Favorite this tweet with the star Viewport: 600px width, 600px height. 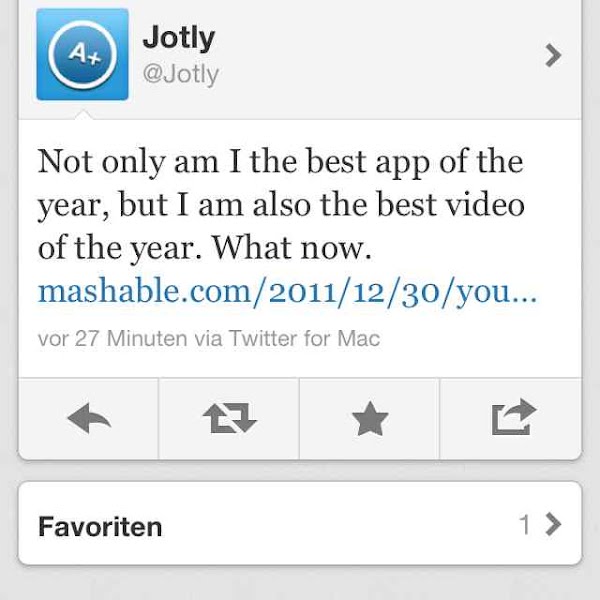point(370,419)
